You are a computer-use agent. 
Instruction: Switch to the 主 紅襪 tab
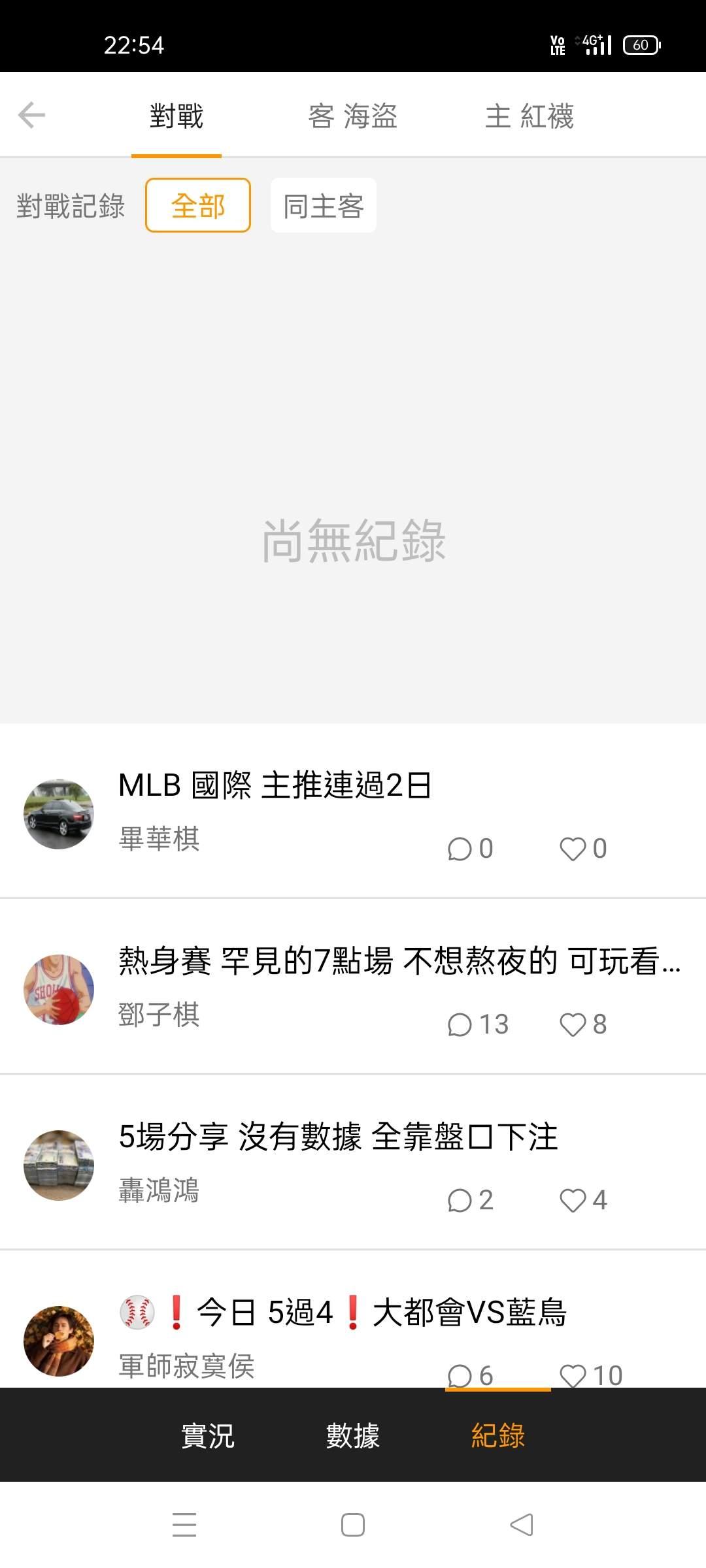pos(529,116)
